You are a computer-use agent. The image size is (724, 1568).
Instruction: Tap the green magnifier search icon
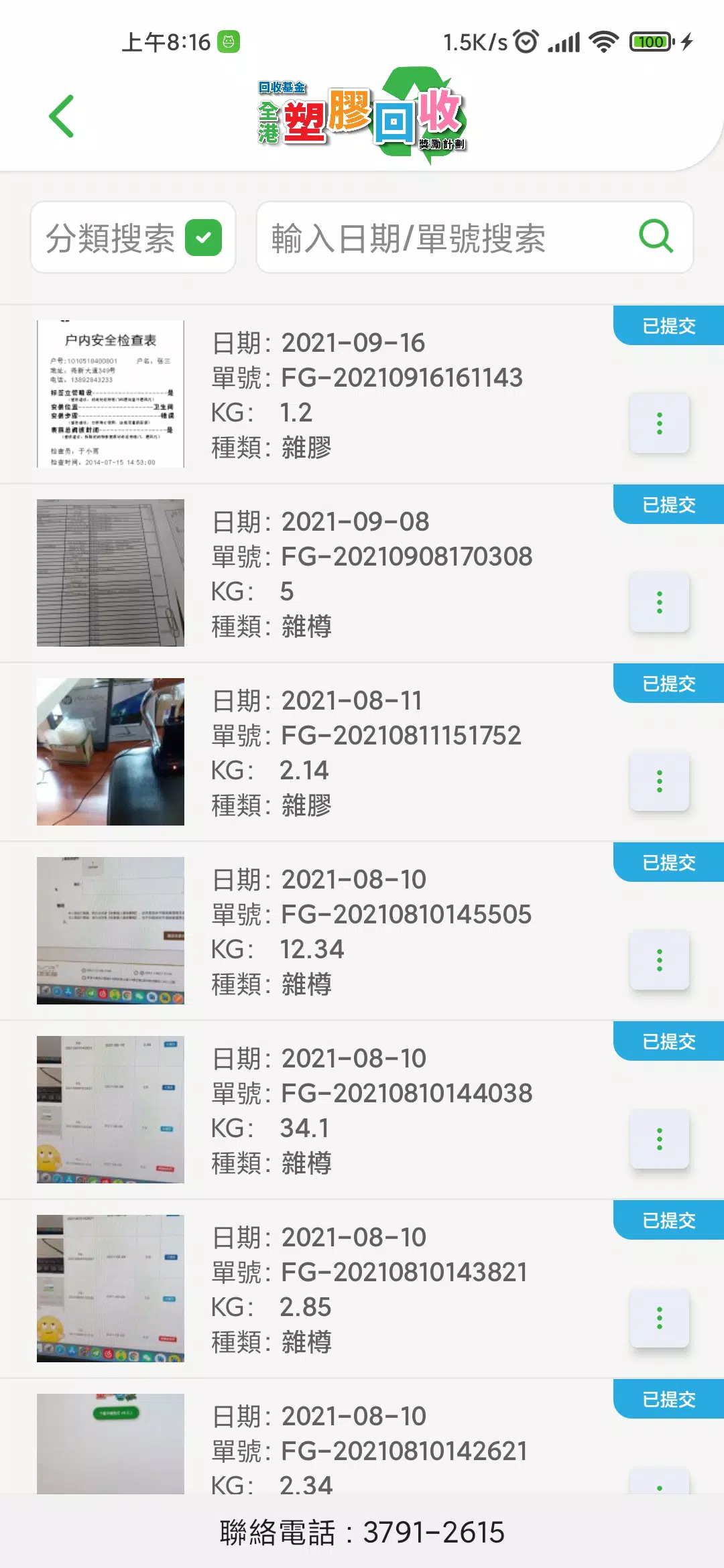point(656,237)
